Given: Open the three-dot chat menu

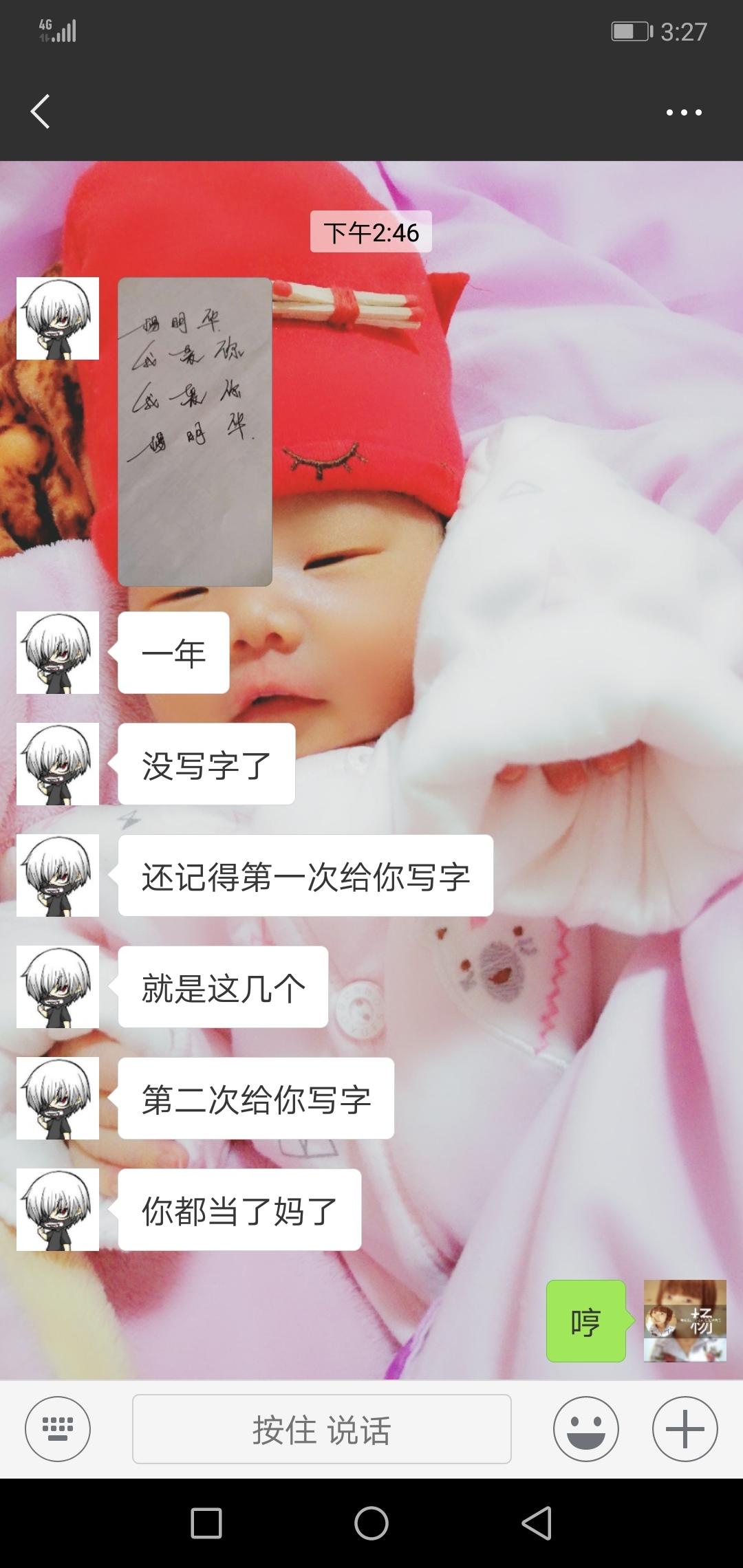Looking at the screenshot, I should tap(684, 112).
